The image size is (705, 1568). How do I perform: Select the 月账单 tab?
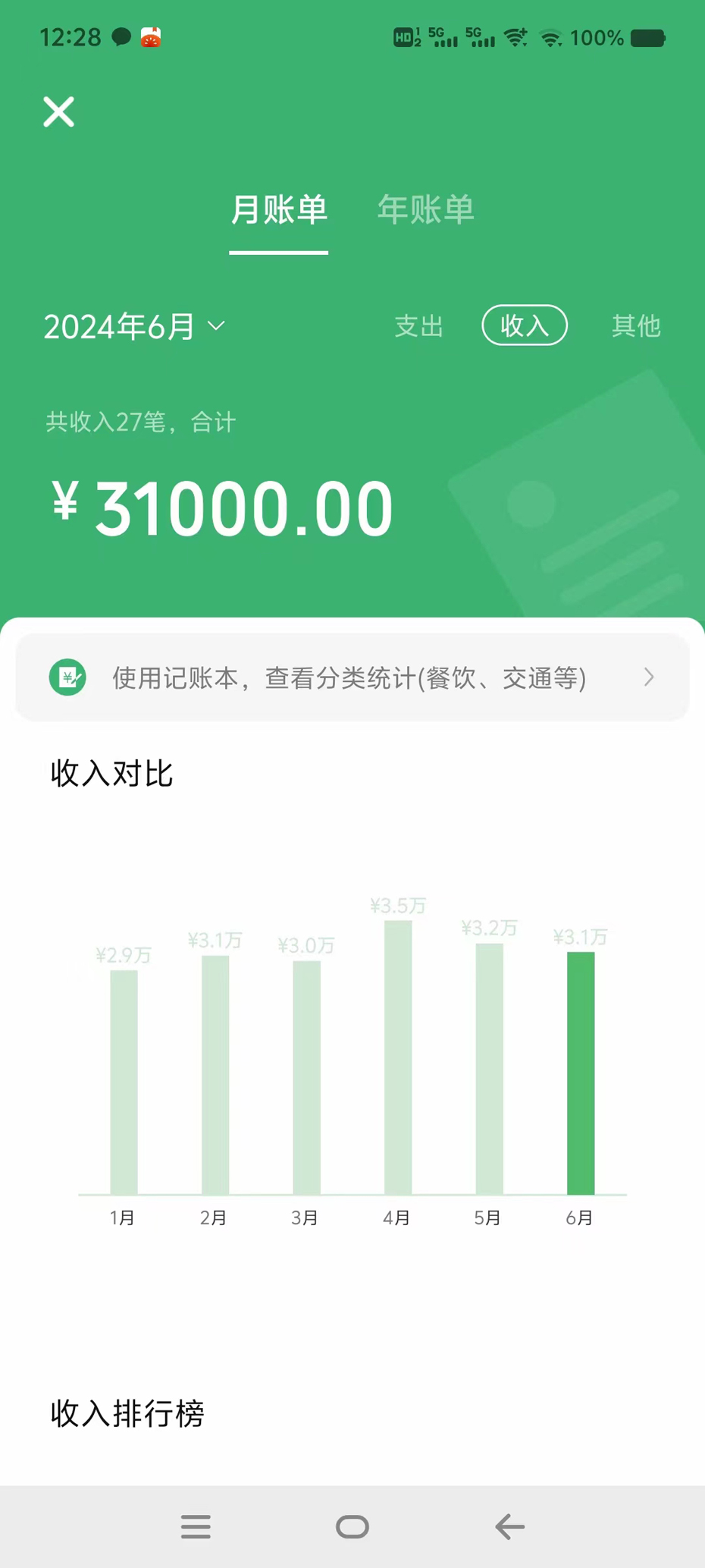coord(278,209)
